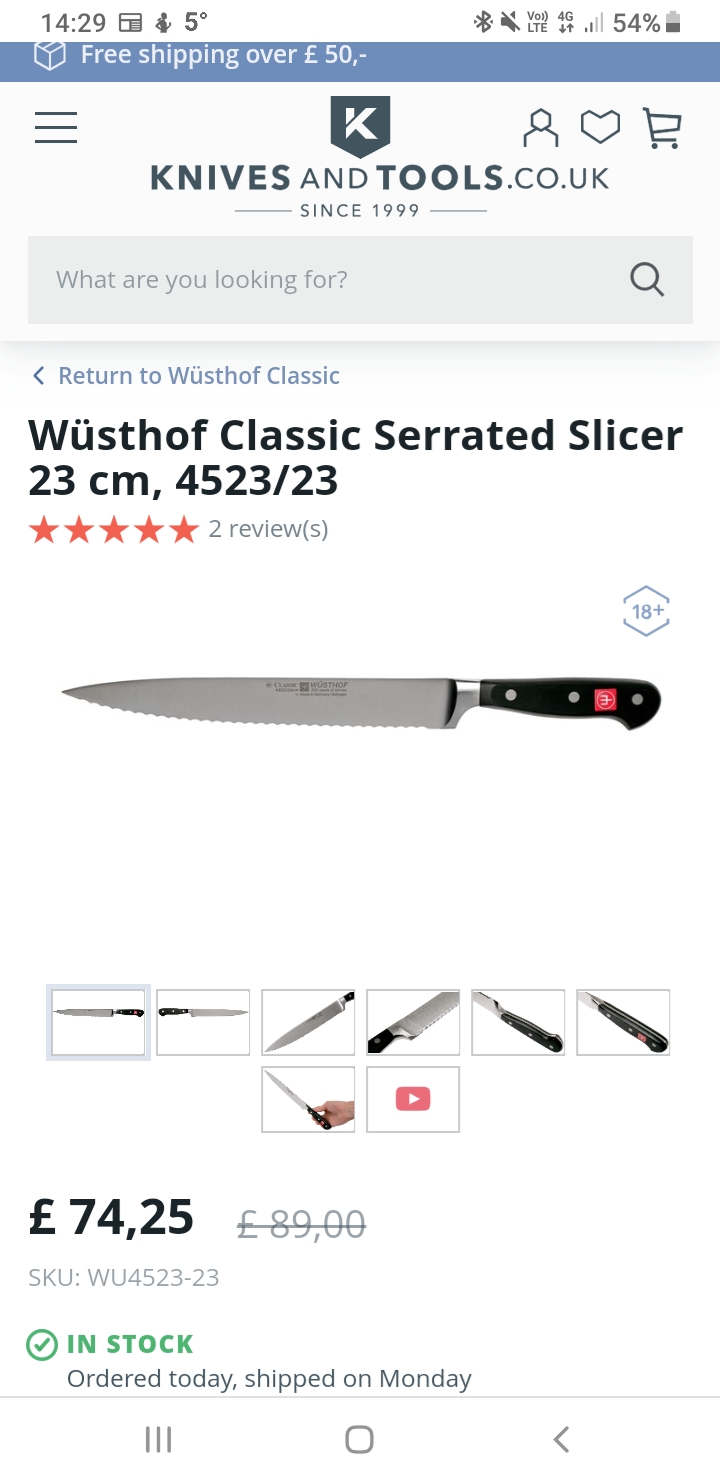Open the hamburger menu
Screen dimensions: 720x1480
[x=56, y=127]
